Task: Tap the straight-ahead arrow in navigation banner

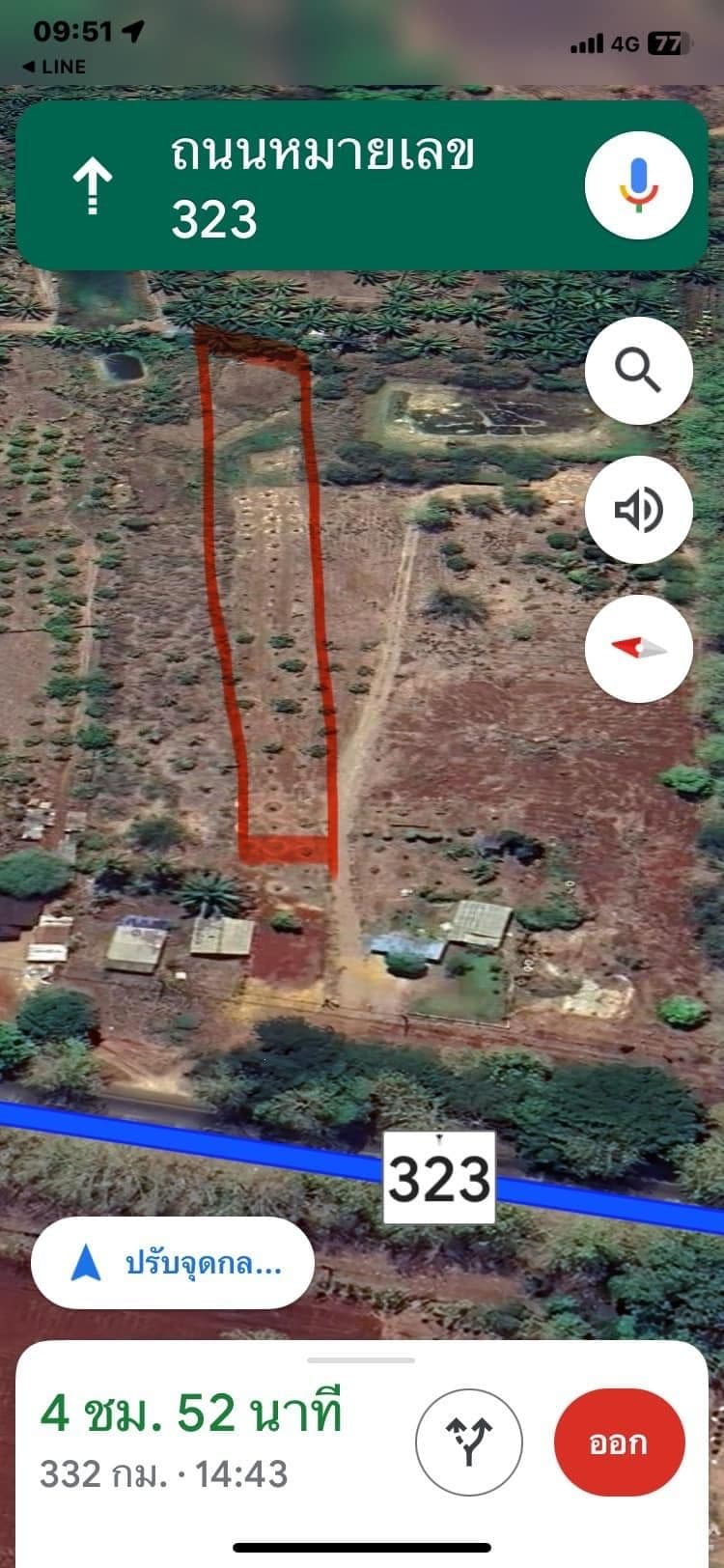Action: (93, 186)
